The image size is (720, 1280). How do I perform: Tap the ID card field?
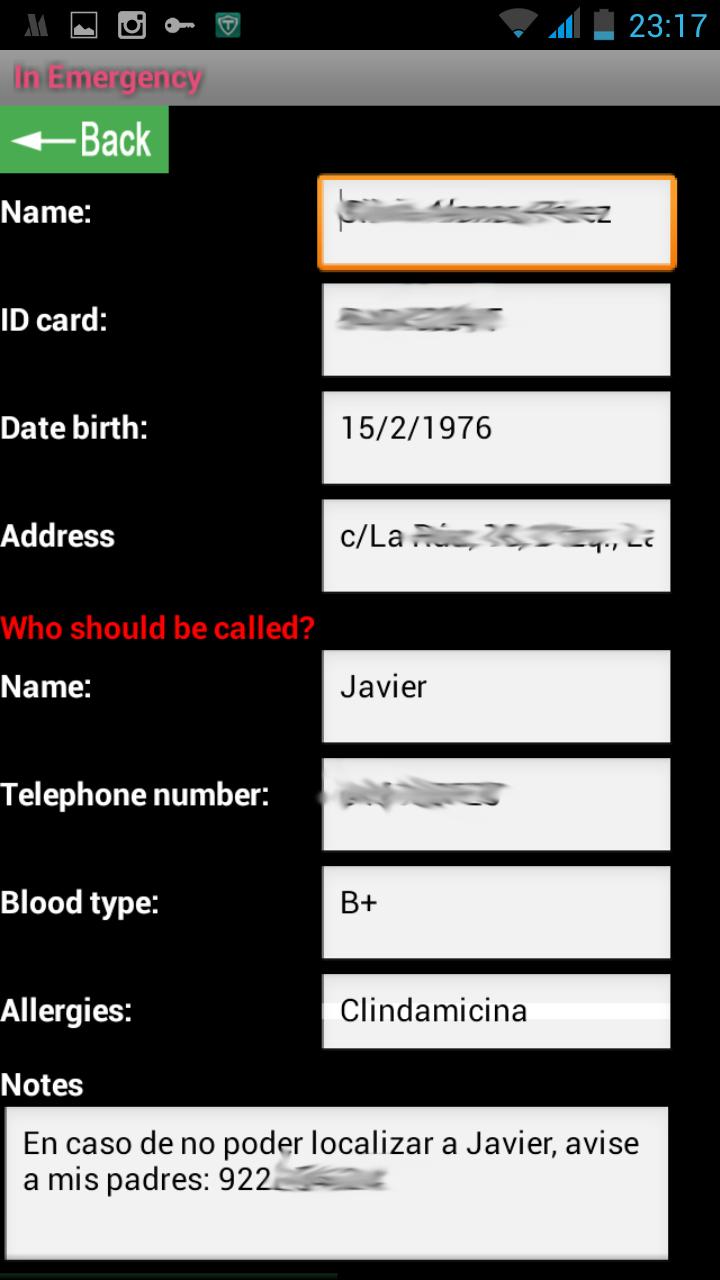tap(496, 330)
